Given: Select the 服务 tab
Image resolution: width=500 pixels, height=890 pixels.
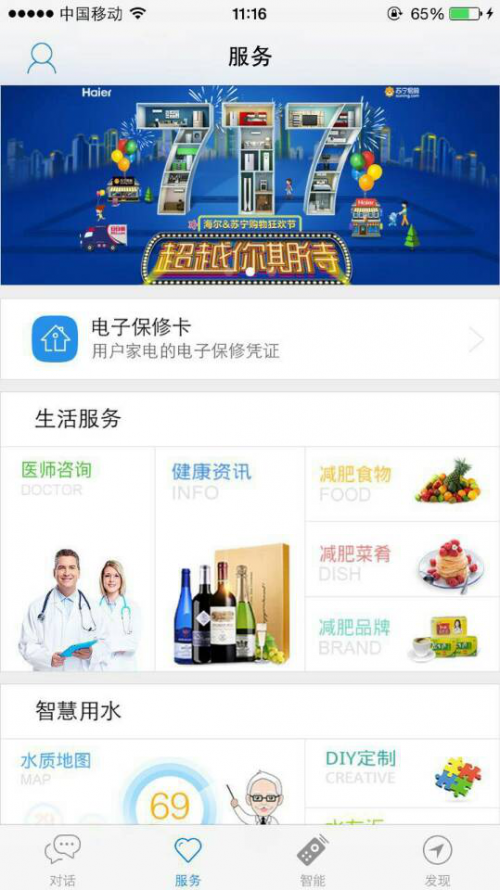Looking at the screenshot, I should (x=188, y=859).
